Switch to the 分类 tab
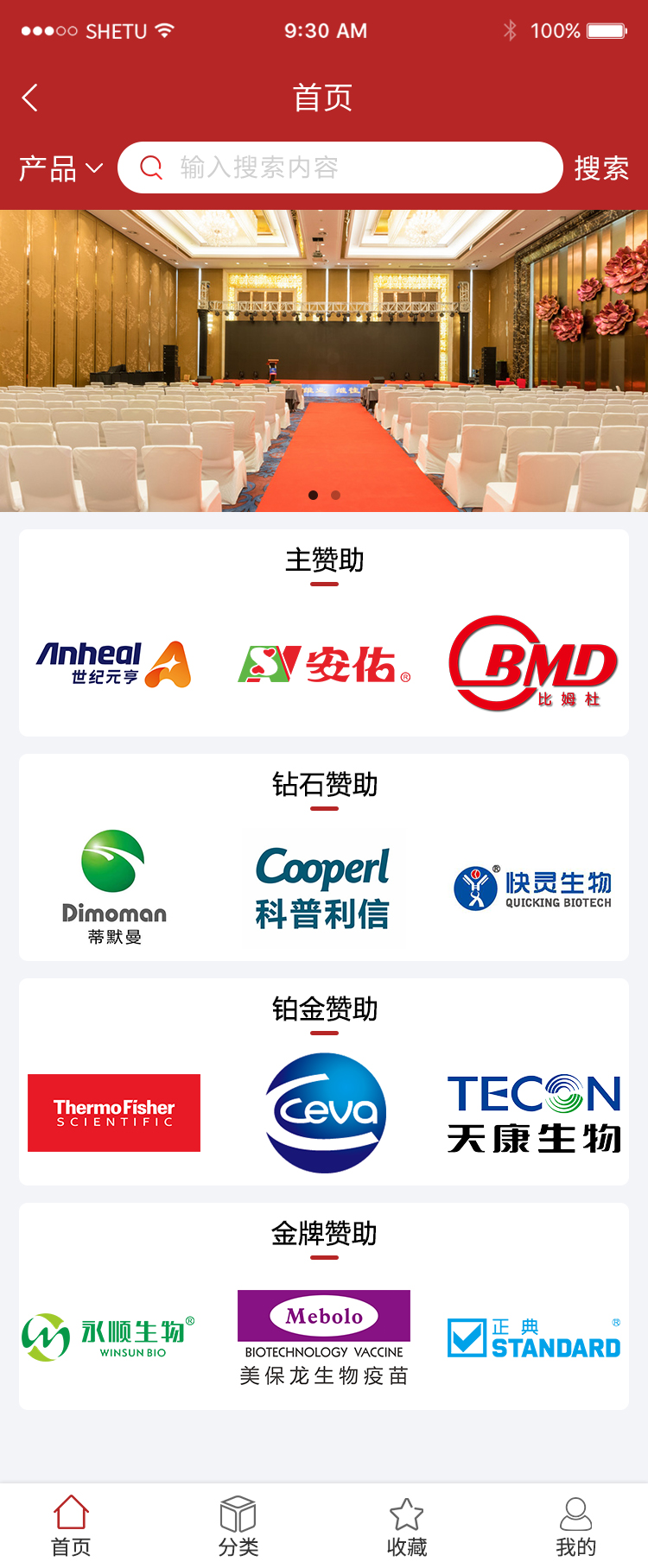Viewport: 648px width, 1568px height. [x=238, y=1527]
